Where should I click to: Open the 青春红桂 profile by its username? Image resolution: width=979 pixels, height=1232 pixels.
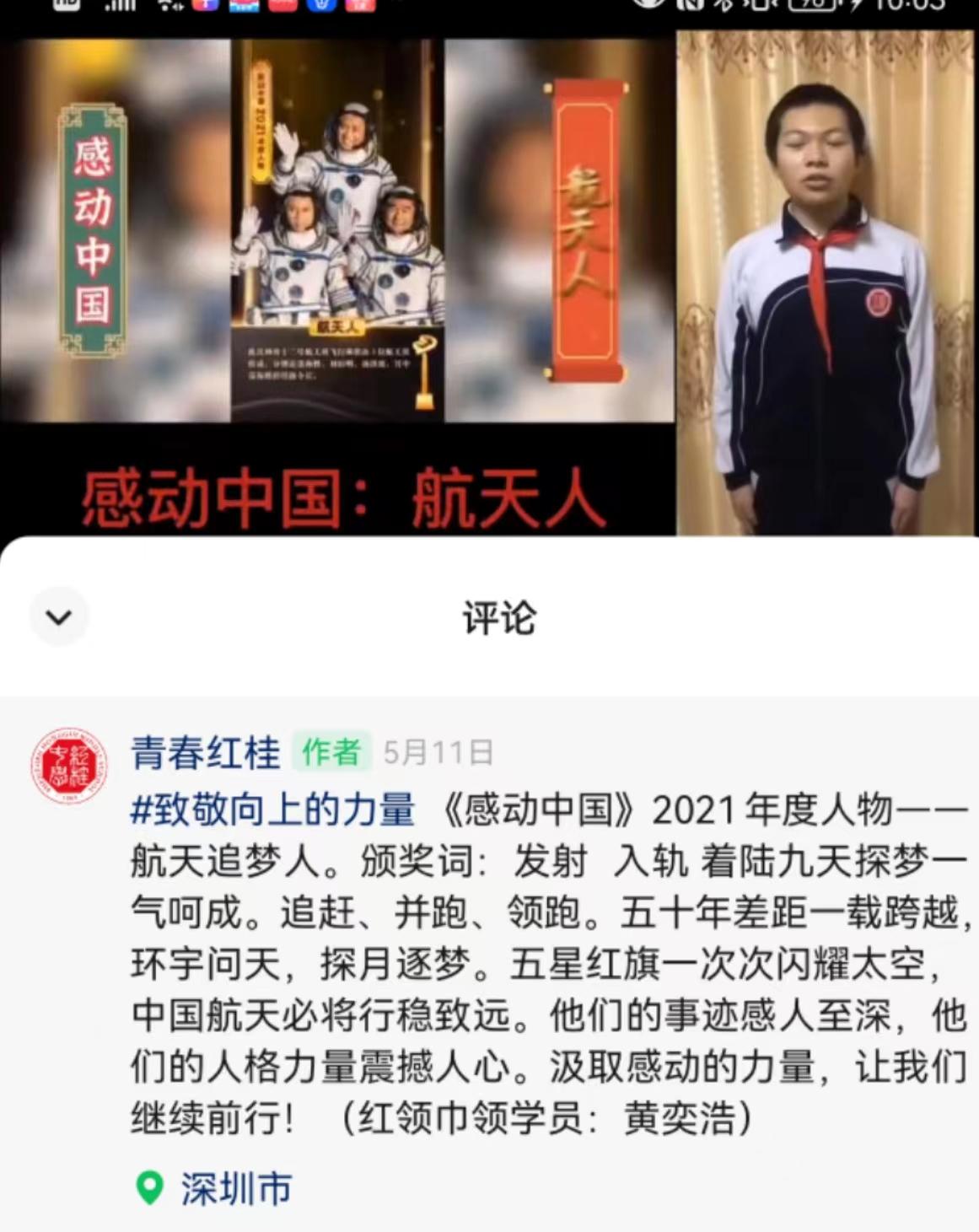(205, 753)
